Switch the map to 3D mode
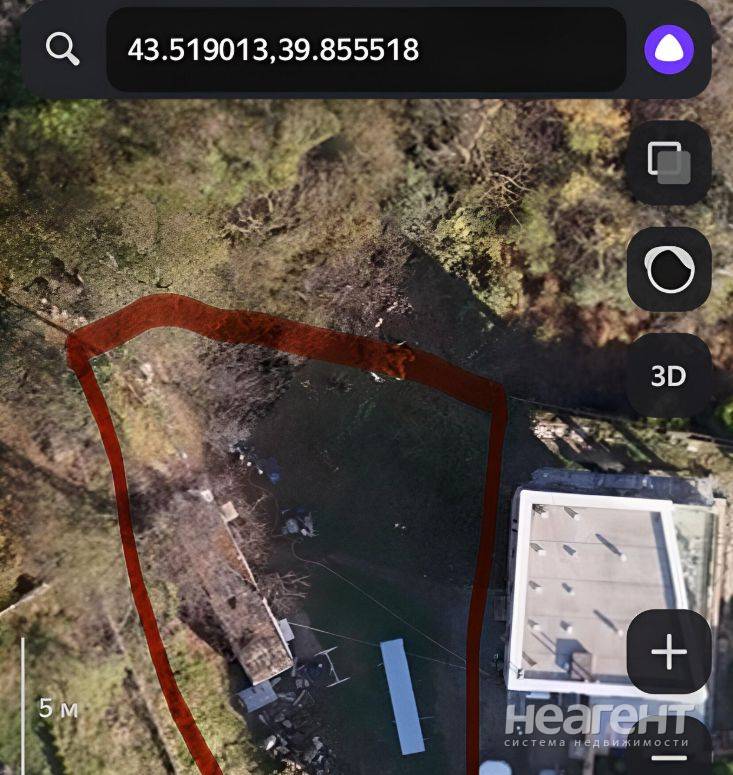Image resolution: width=733 pixels, height=775 pixels. pyautogui.click(x=668, y=376)
